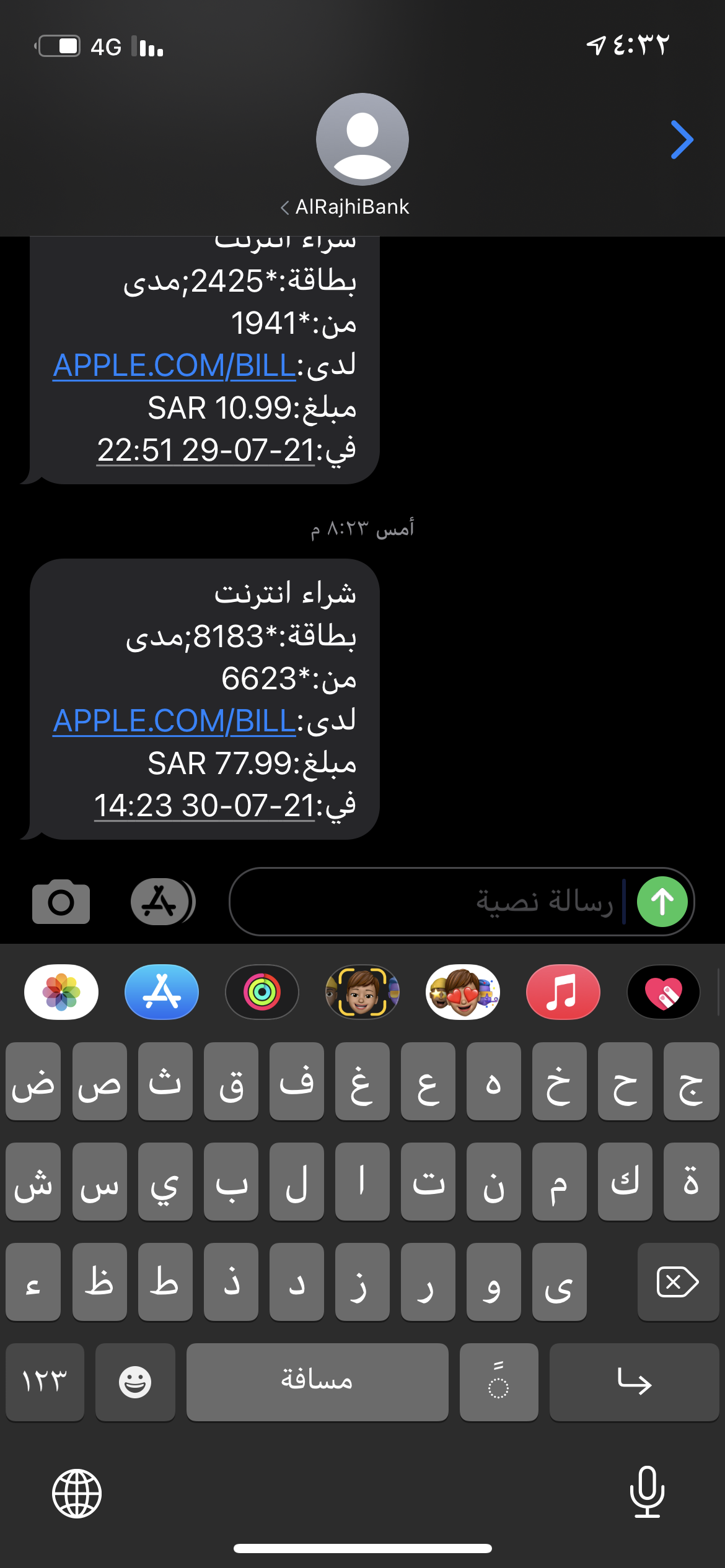Open Digital Touch heart app
Image resolution: width=725 pixels, height=1568 pixels.
pyautogui.click(x=664, y=991)
